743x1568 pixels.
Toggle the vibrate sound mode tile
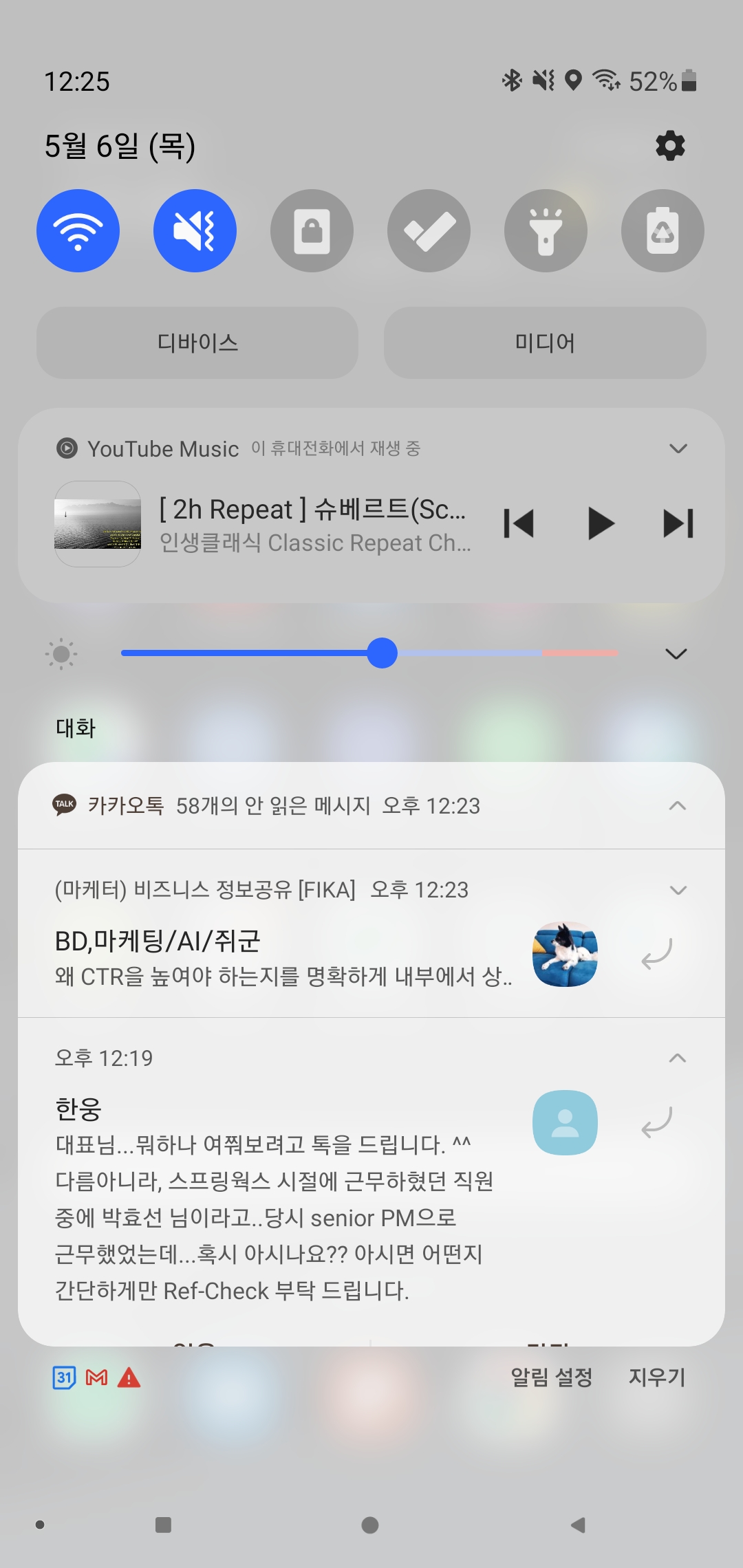tap(195, 231)
